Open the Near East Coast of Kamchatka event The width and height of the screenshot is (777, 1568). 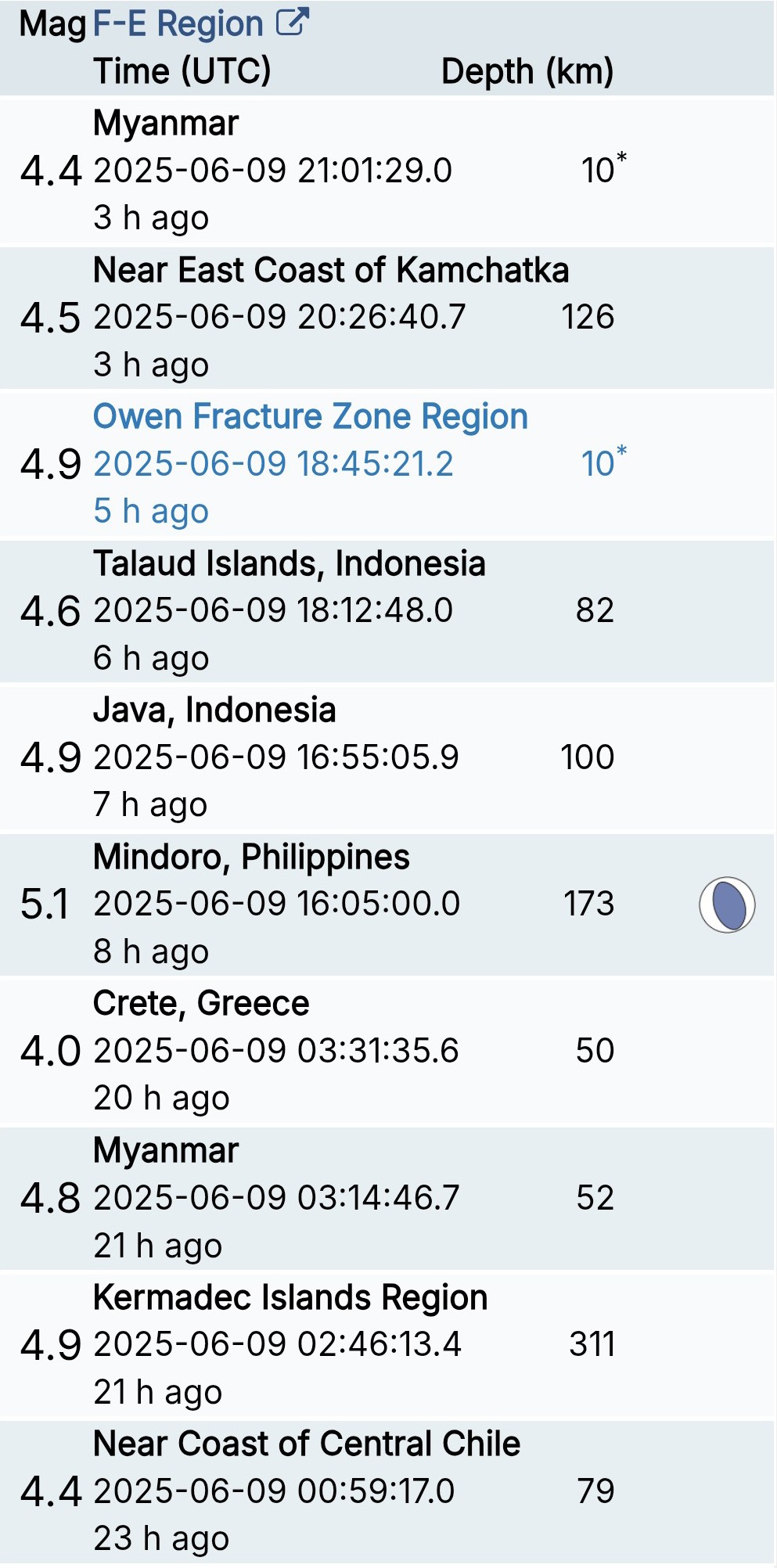(x=387, y=318)
